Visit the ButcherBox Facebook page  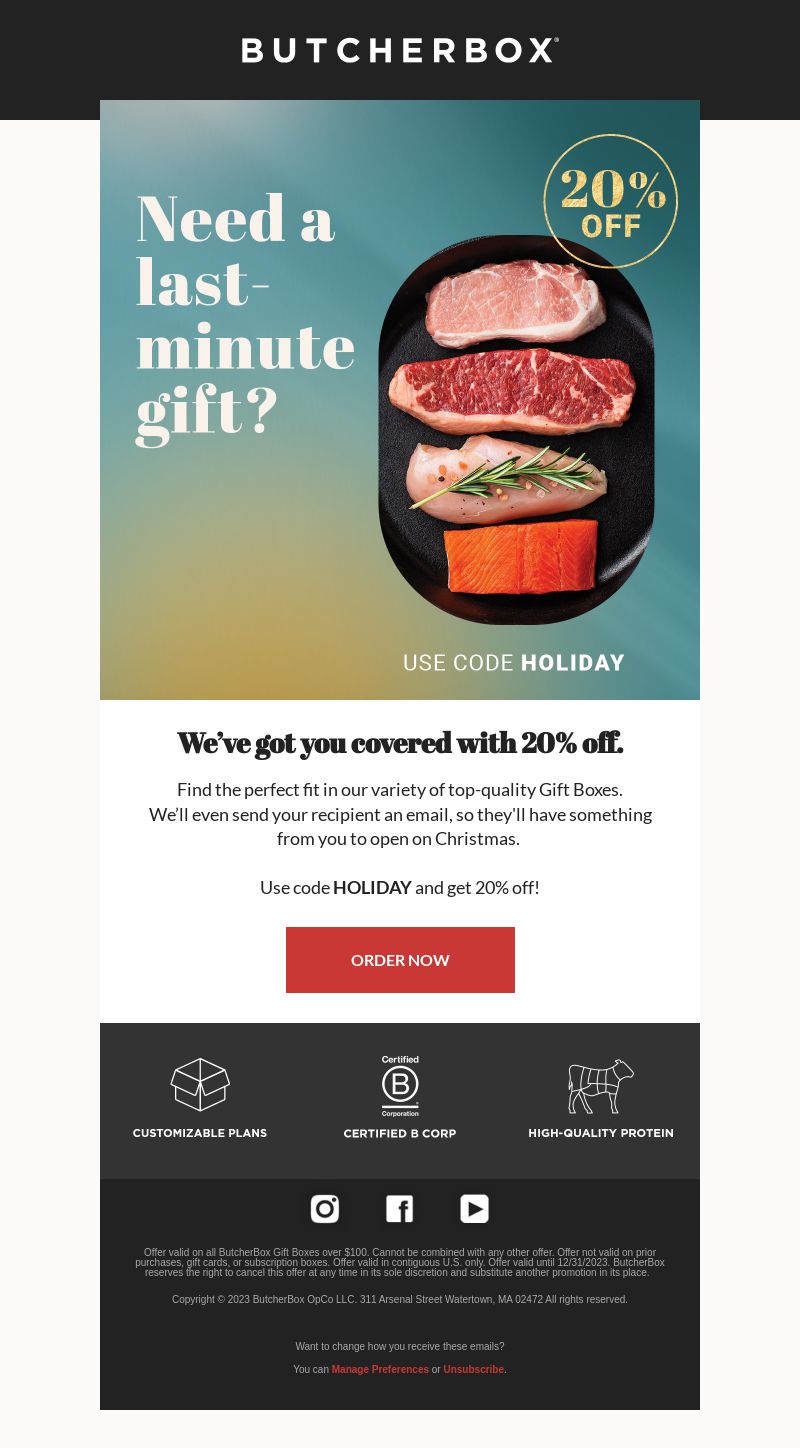400,1209
